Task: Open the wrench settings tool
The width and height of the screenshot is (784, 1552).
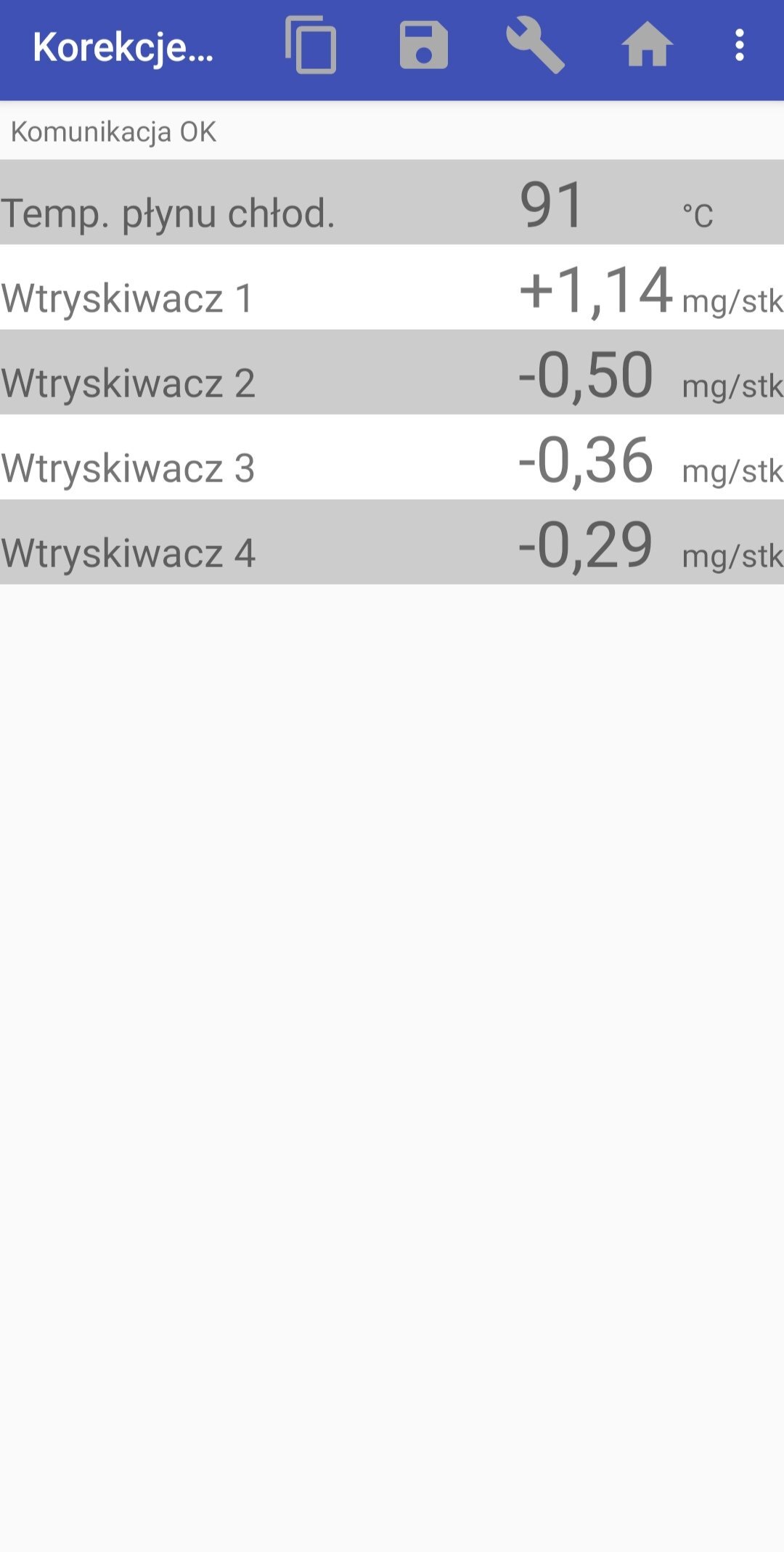Action: [x=536, y=46]
